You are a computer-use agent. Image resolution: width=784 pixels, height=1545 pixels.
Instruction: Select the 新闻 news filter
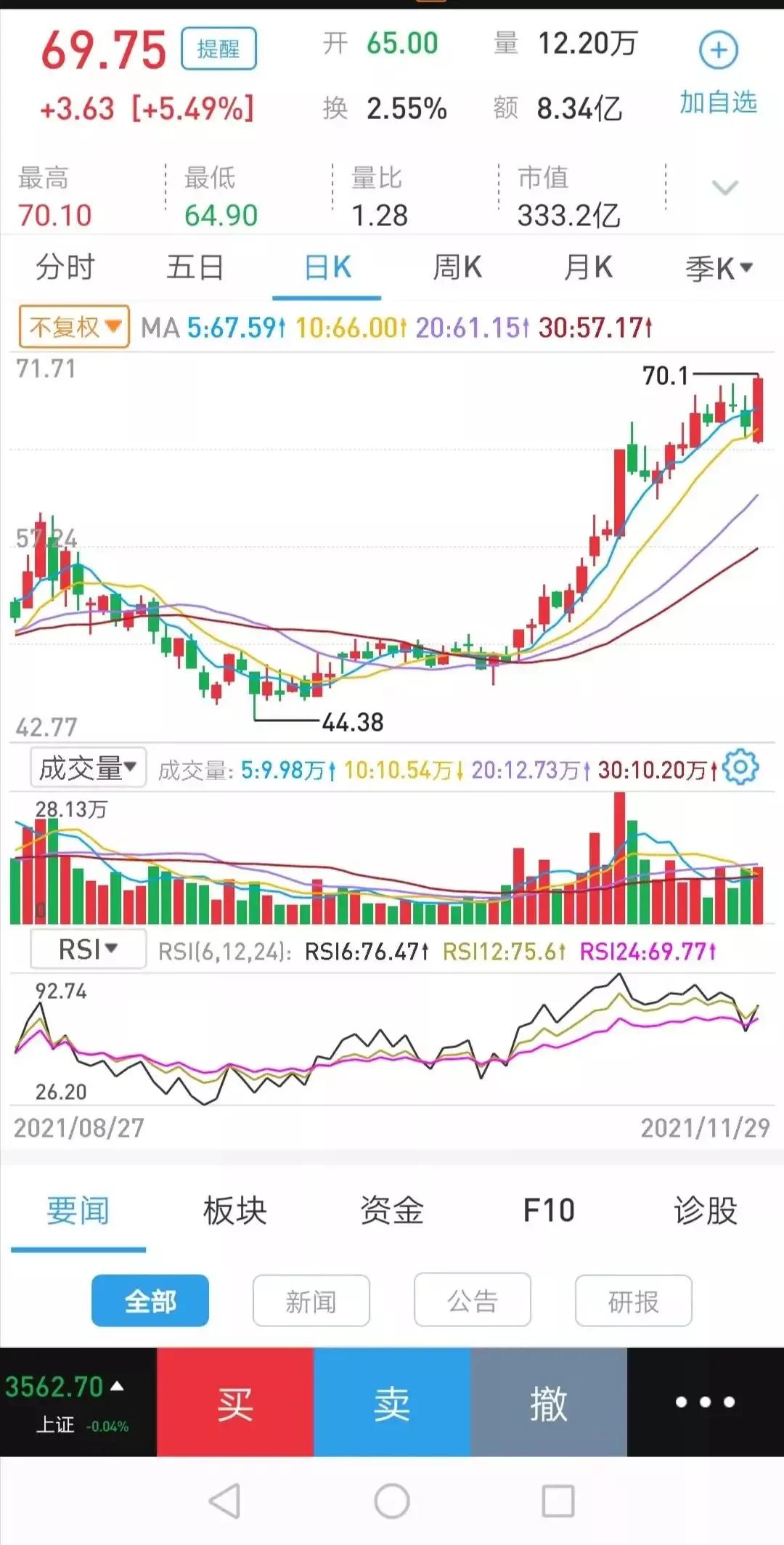click(311, 1302)
